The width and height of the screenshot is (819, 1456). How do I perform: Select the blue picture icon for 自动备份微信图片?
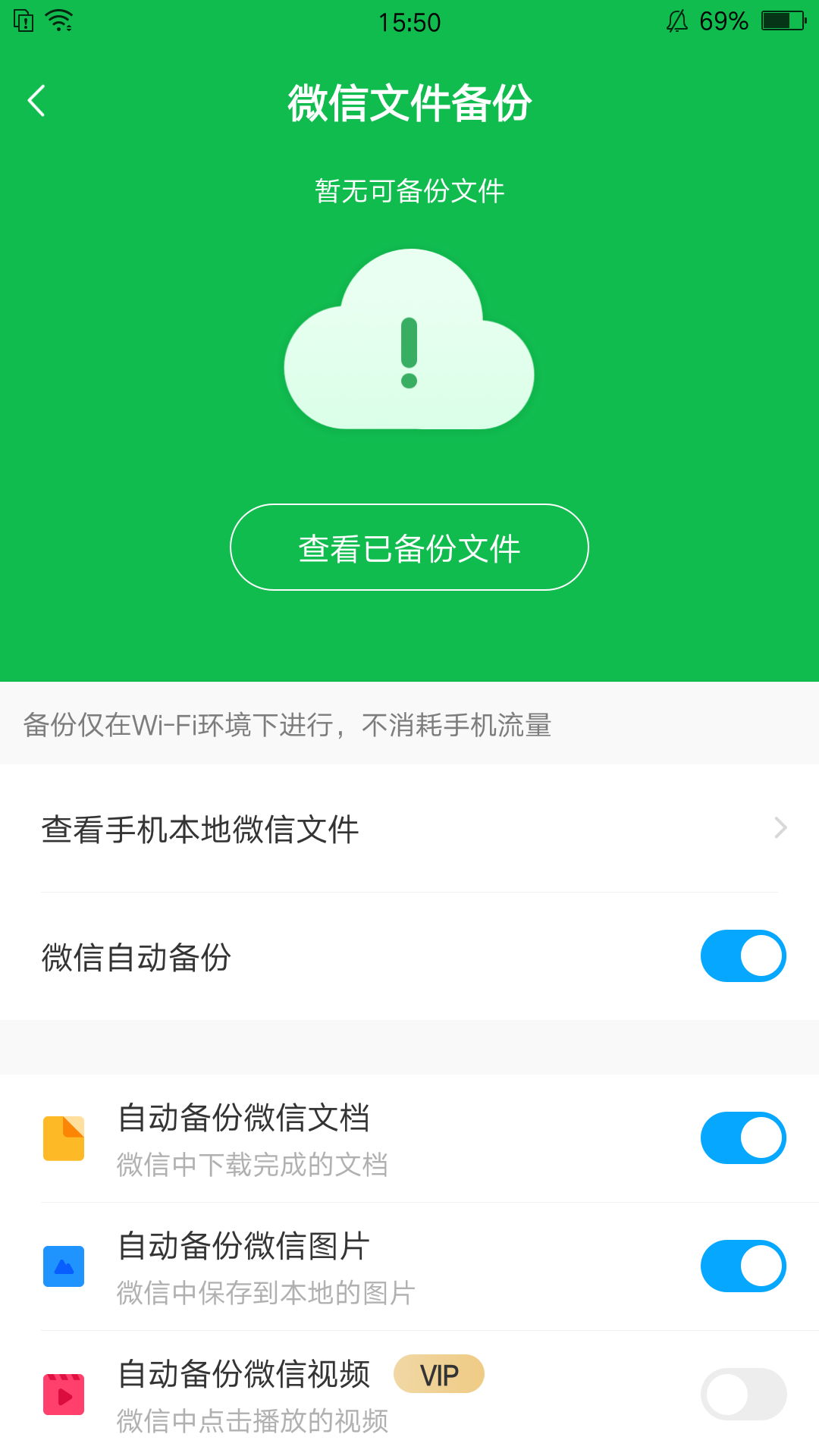click(x=64, y=1266)
